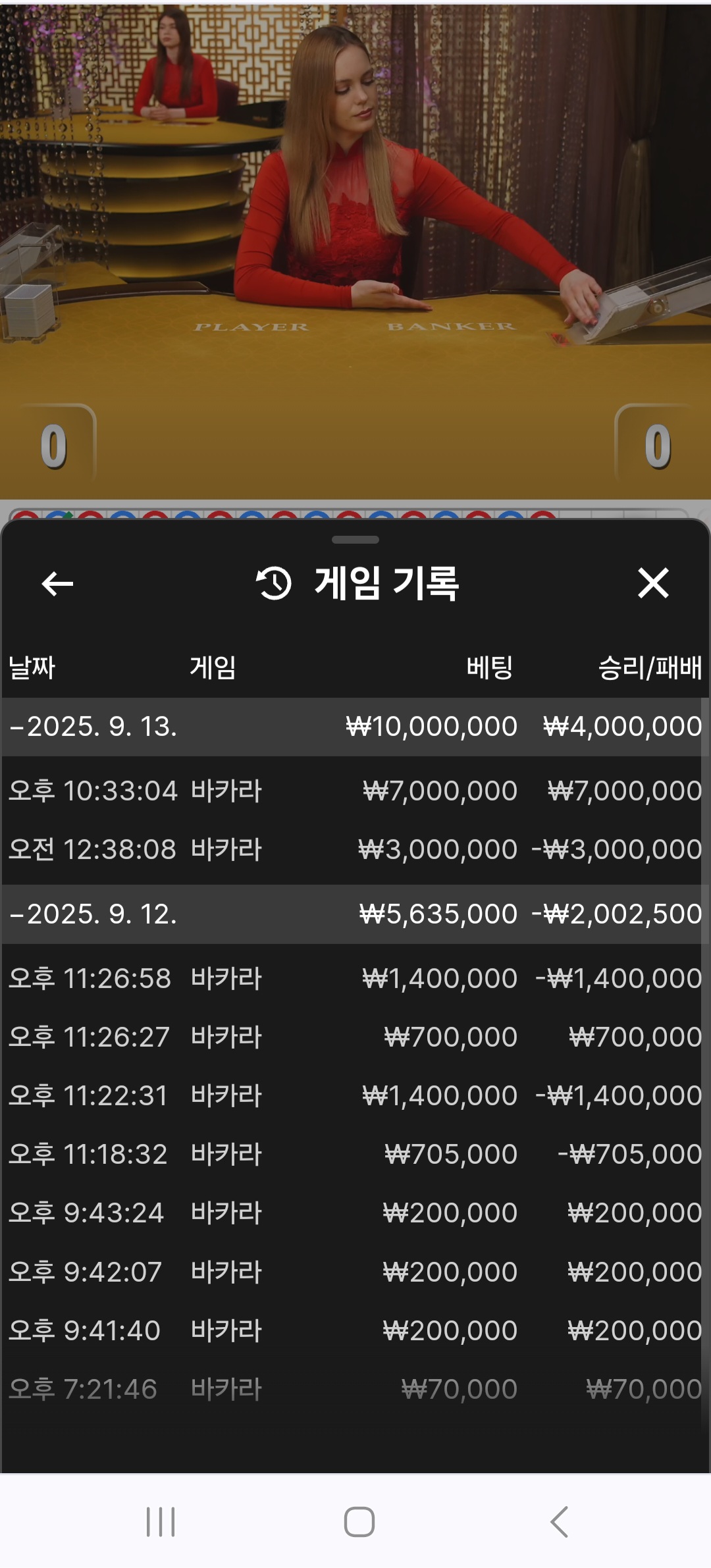
Task: Open the 오후 11:26:58 바카라 record
Action: click(x=354, y=978)
